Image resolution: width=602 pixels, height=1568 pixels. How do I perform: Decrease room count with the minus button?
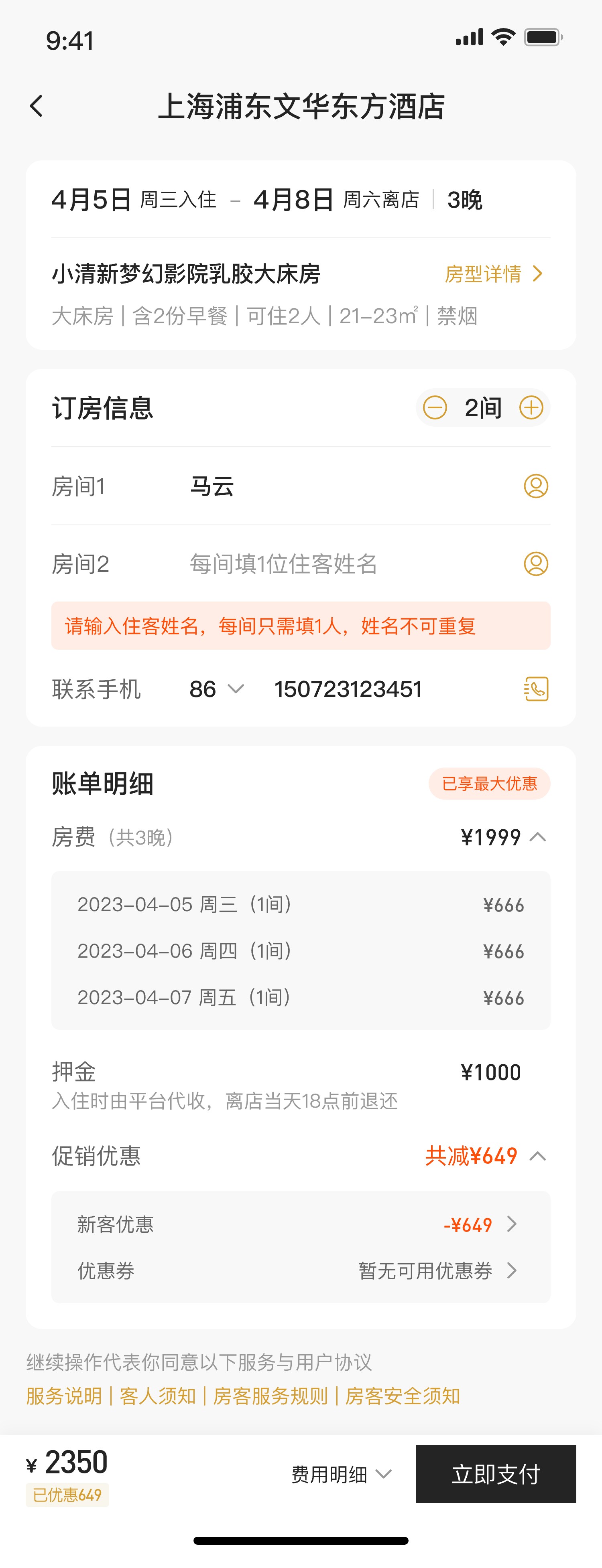pos(435,408)
